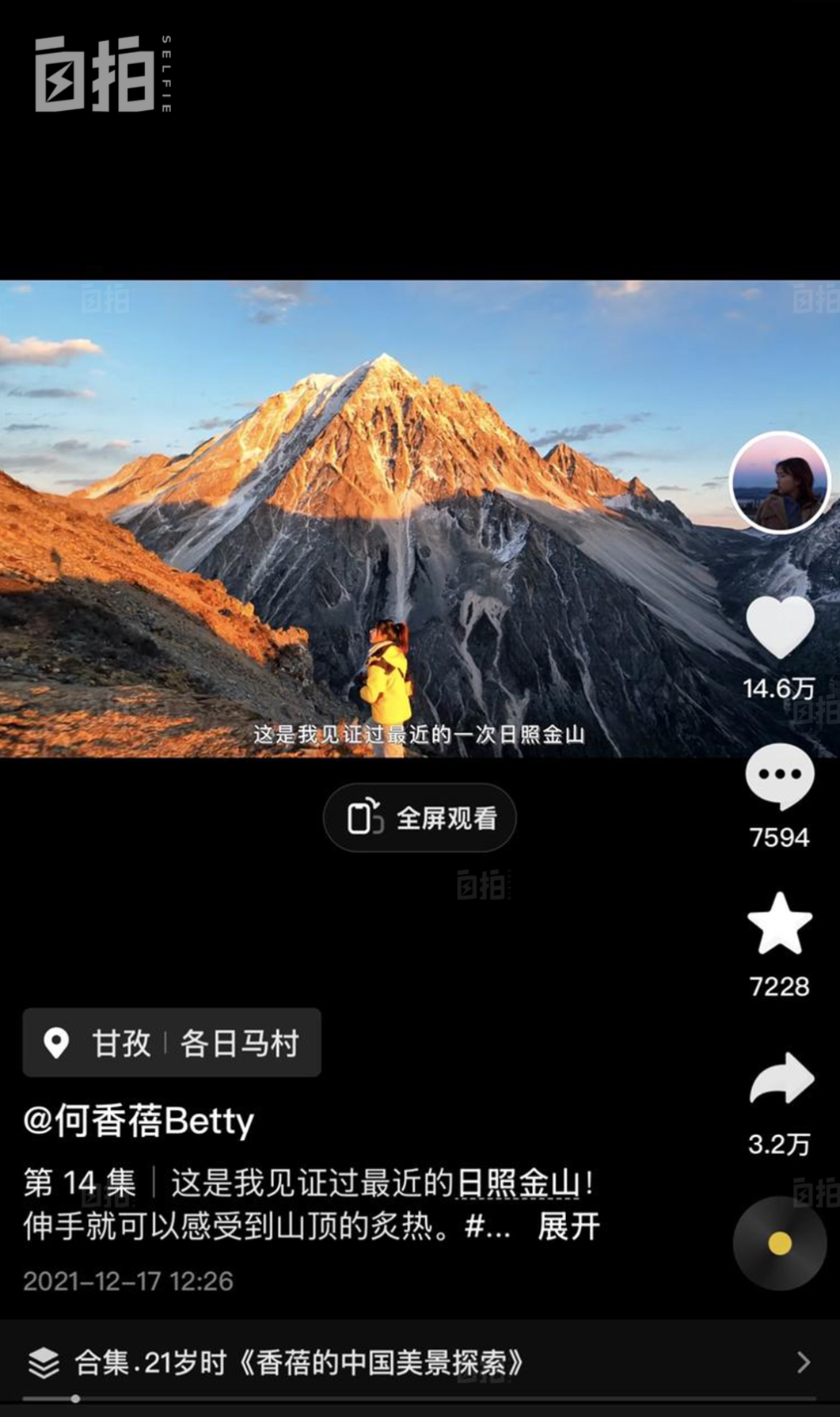Image resolution: width=840 pixels, height=1417 pixels.
Task: Like this video with the heart
Action: click(780, 627)
